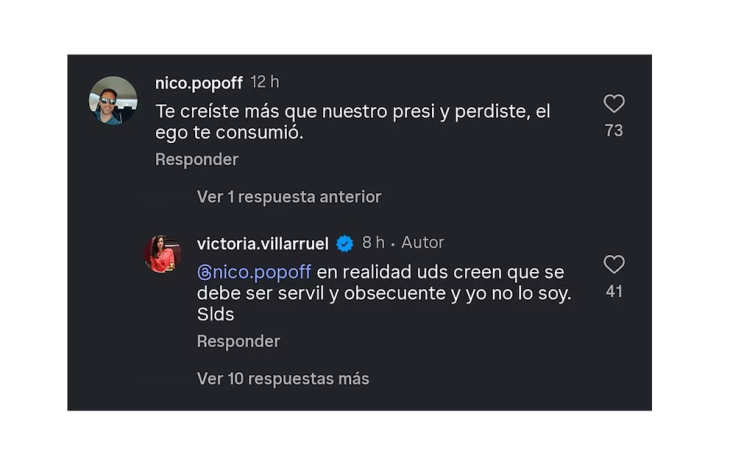This screenshot has height=465, width=730.
Task: Tap Responder under nico.popoff's comment
Action: (197, 160)
